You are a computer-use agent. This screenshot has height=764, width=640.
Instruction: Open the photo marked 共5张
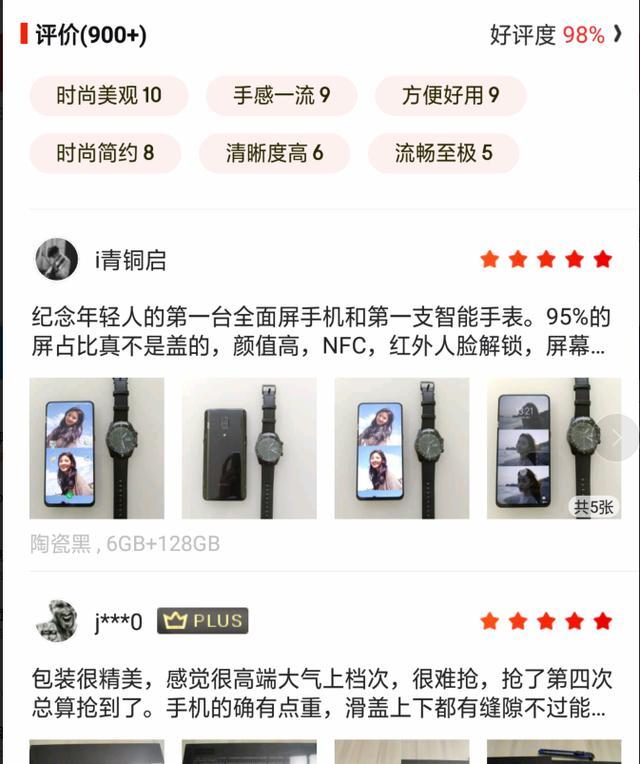tap(553, 448)
